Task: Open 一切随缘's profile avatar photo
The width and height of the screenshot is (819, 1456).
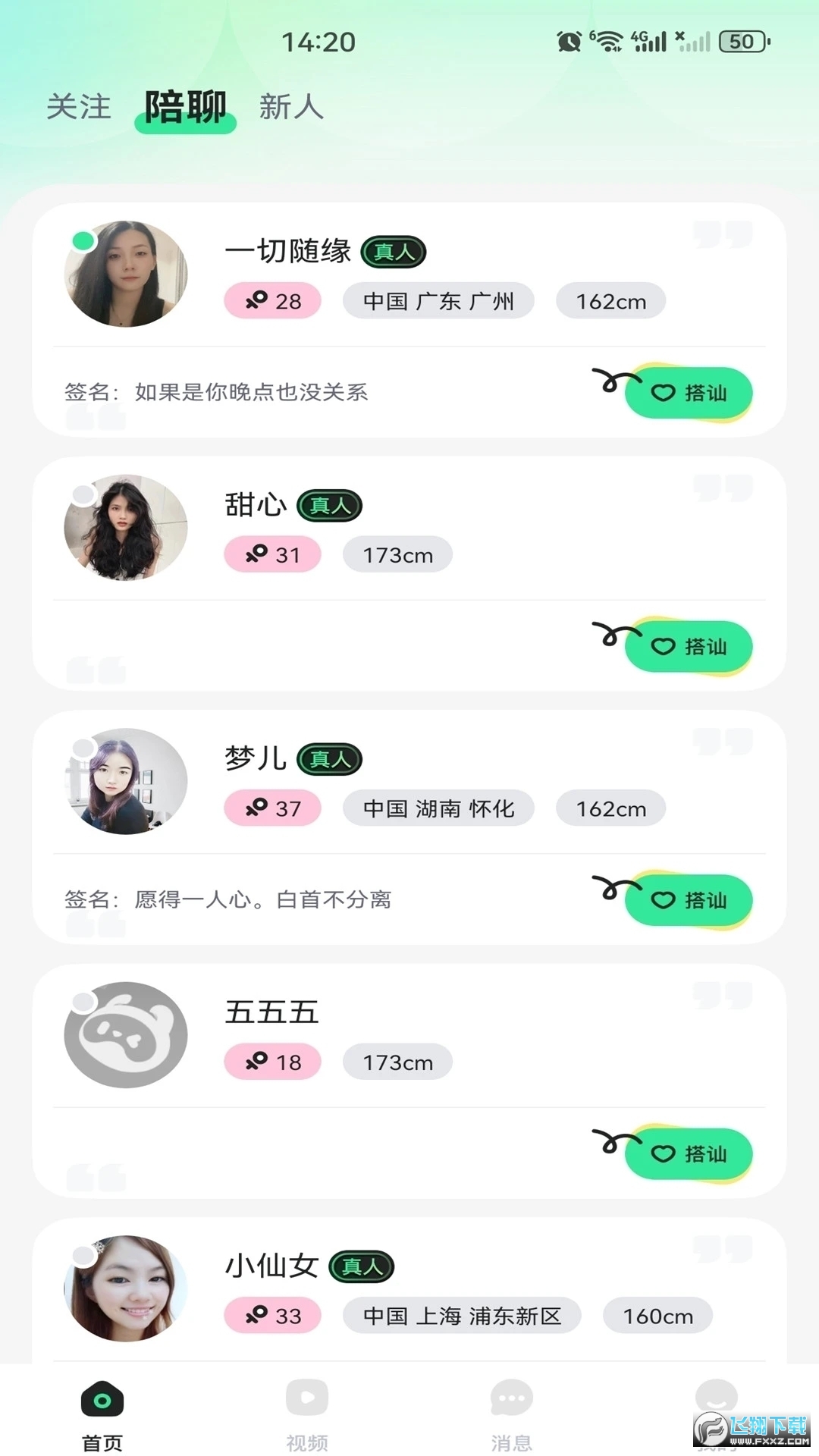Action: pyautogui.click(x=126, y=274)
